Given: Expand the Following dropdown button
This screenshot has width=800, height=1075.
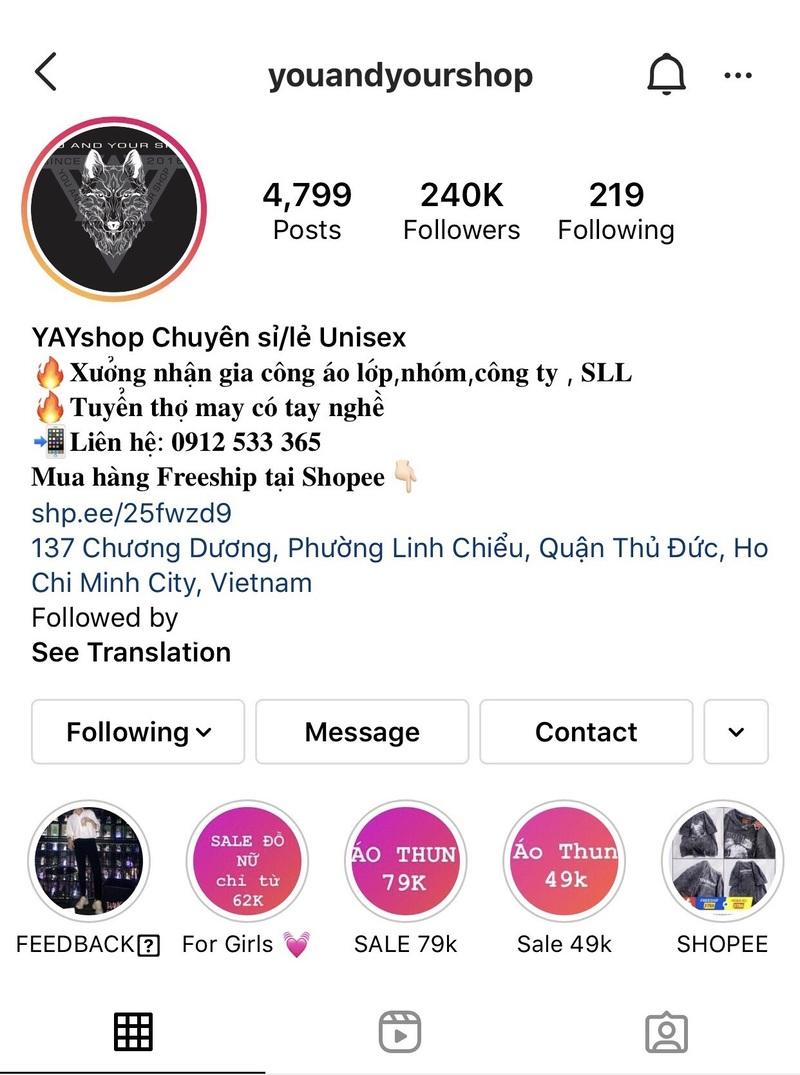Looking at the screenshot, I should tap(138, 732).
